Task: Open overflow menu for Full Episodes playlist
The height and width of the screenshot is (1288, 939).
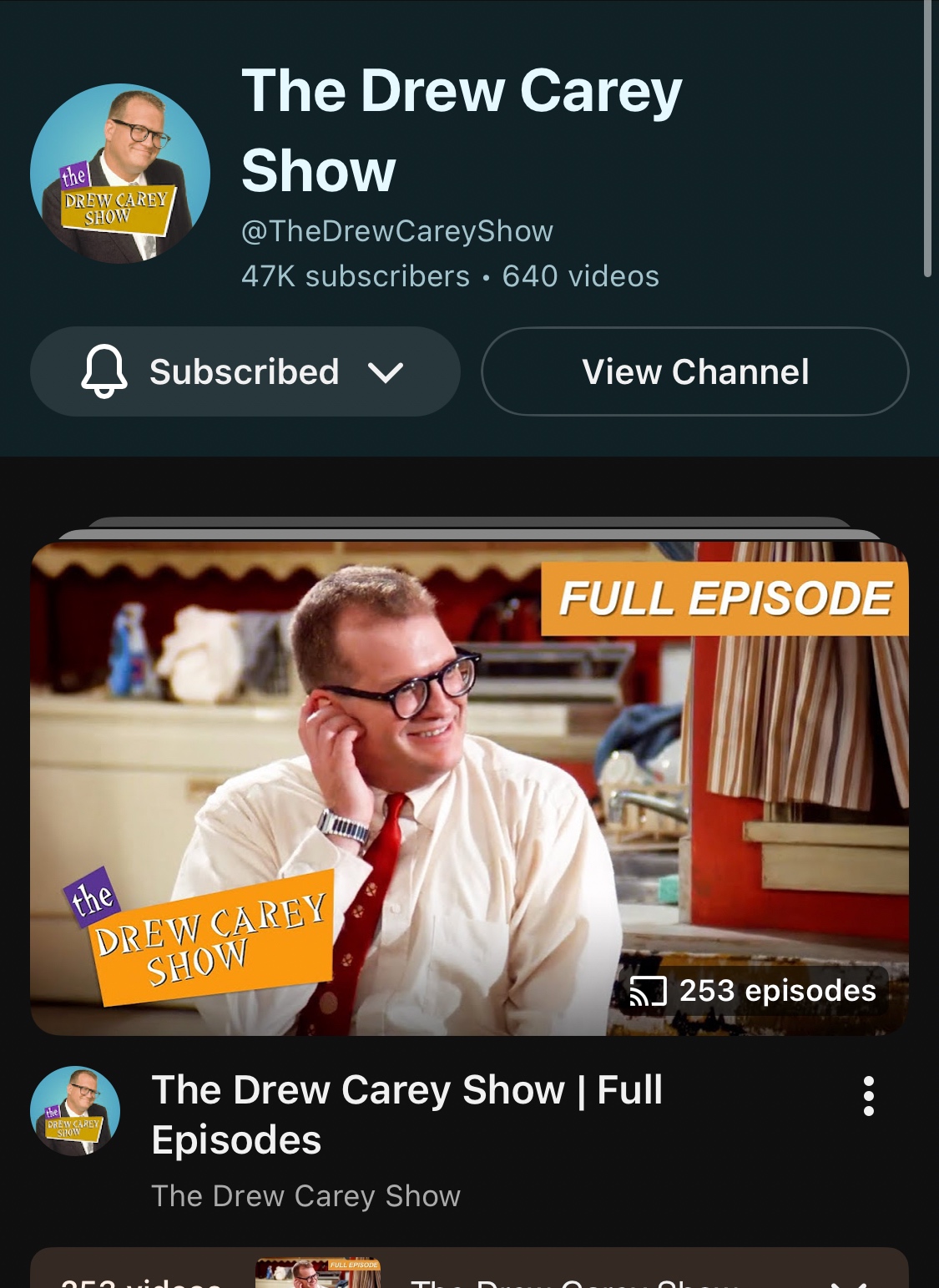Action: point(868,1096)
